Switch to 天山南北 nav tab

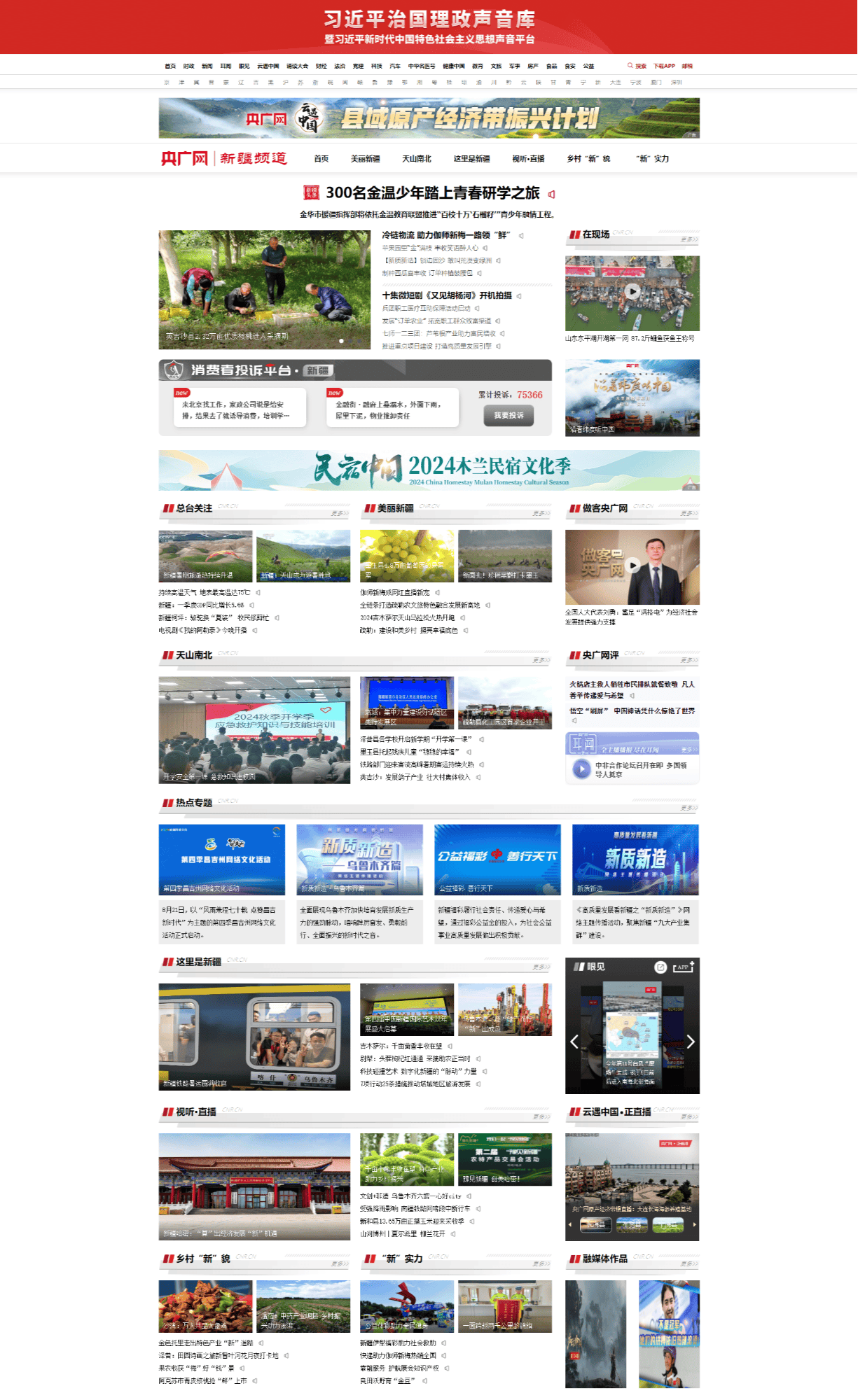click(x=416, y=159)
